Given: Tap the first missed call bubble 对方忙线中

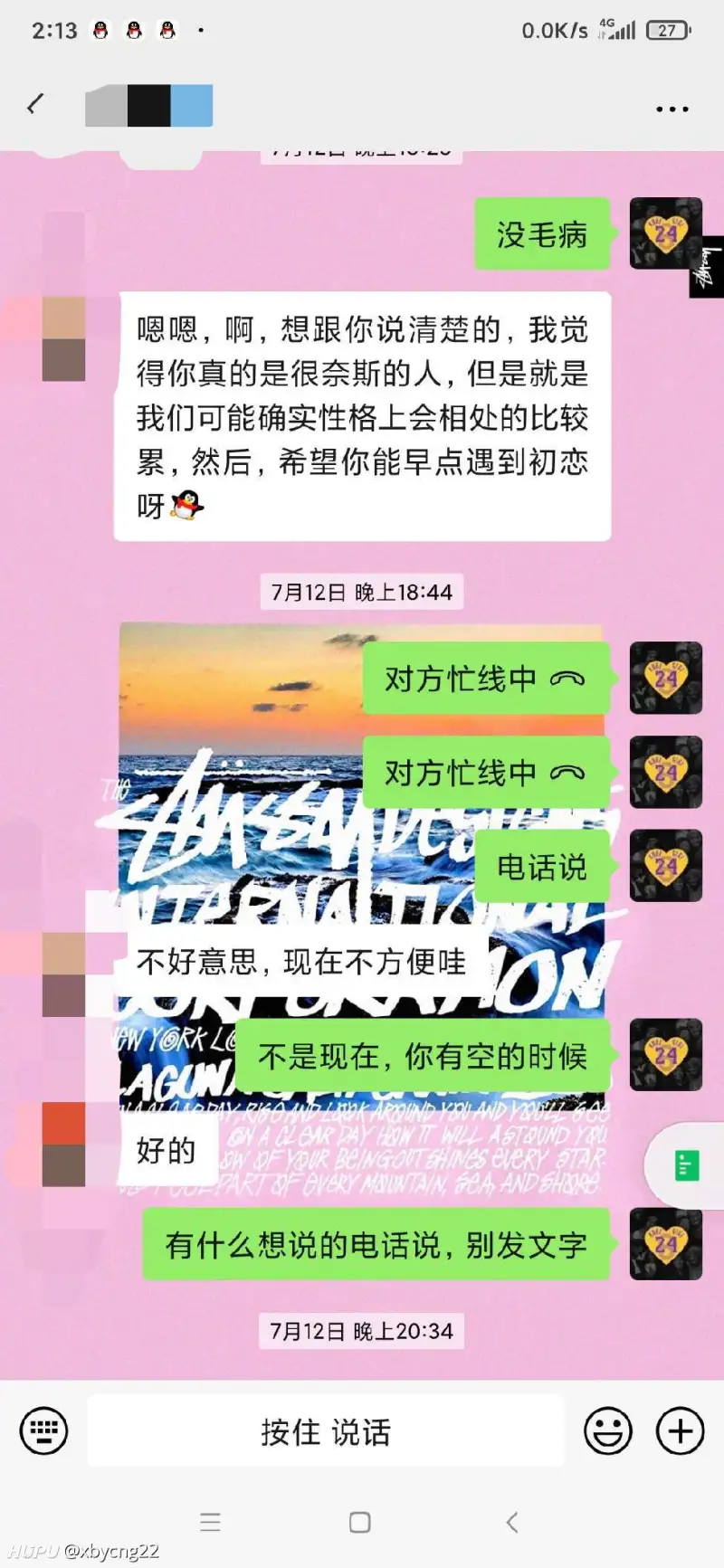Looking at the screenshot, I should point(485,679).
